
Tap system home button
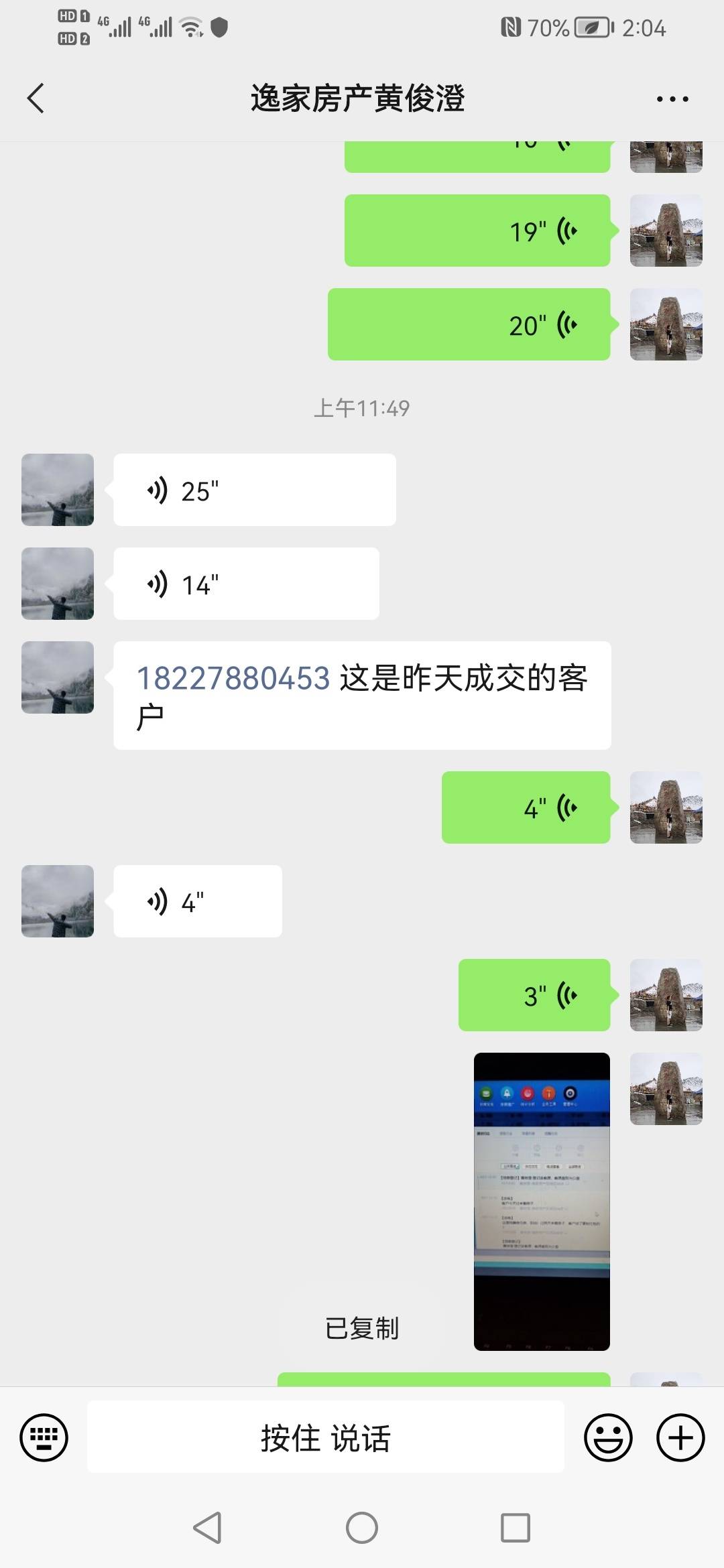pyautogui.click(x=362, y=1528)
